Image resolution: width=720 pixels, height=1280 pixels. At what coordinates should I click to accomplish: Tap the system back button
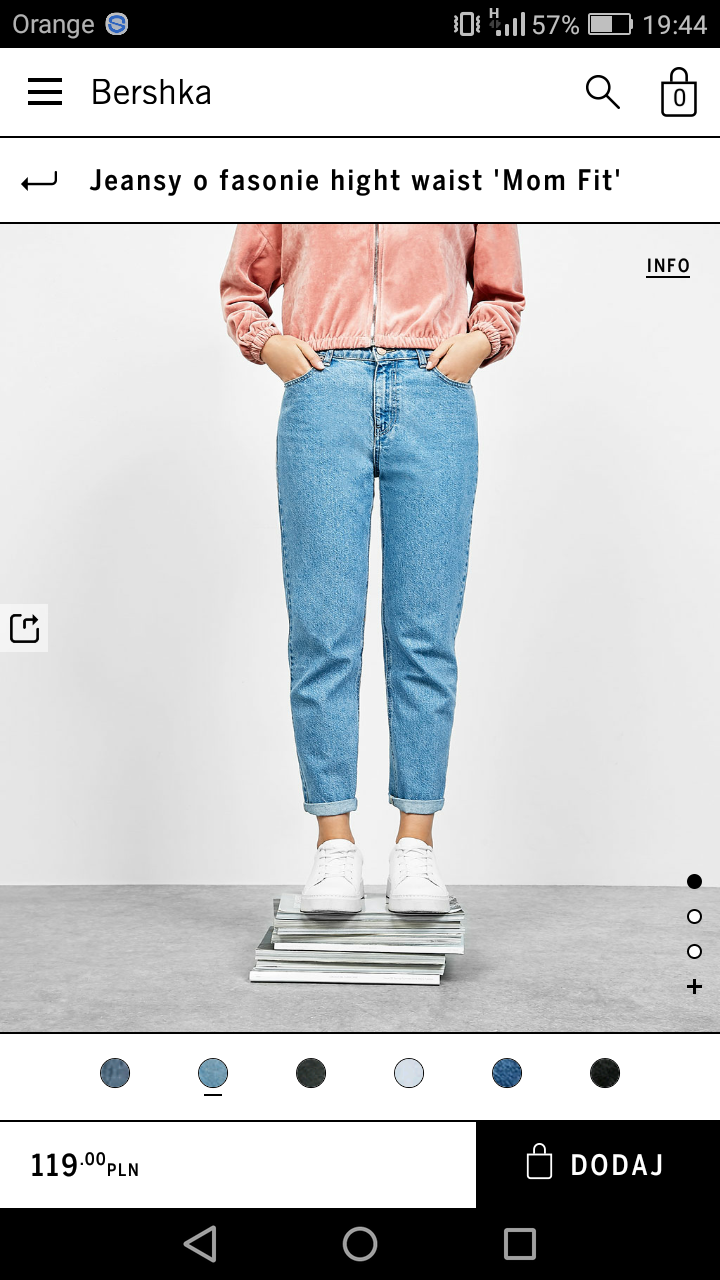coord(201,1244)
